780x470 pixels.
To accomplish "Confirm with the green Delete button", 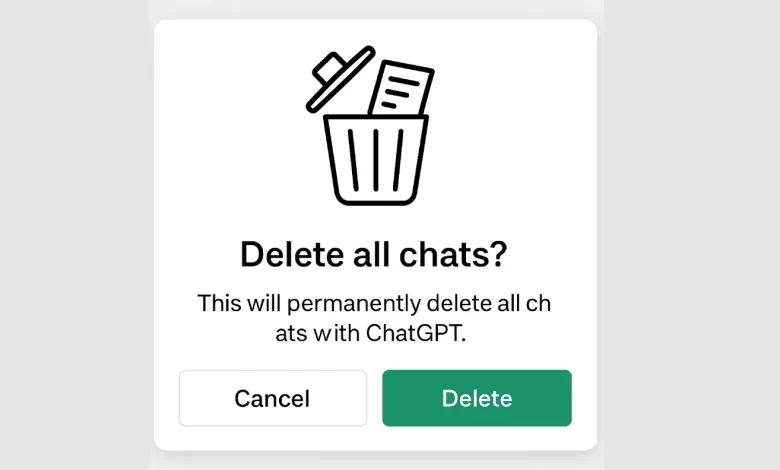I will (x=477, y=398).
